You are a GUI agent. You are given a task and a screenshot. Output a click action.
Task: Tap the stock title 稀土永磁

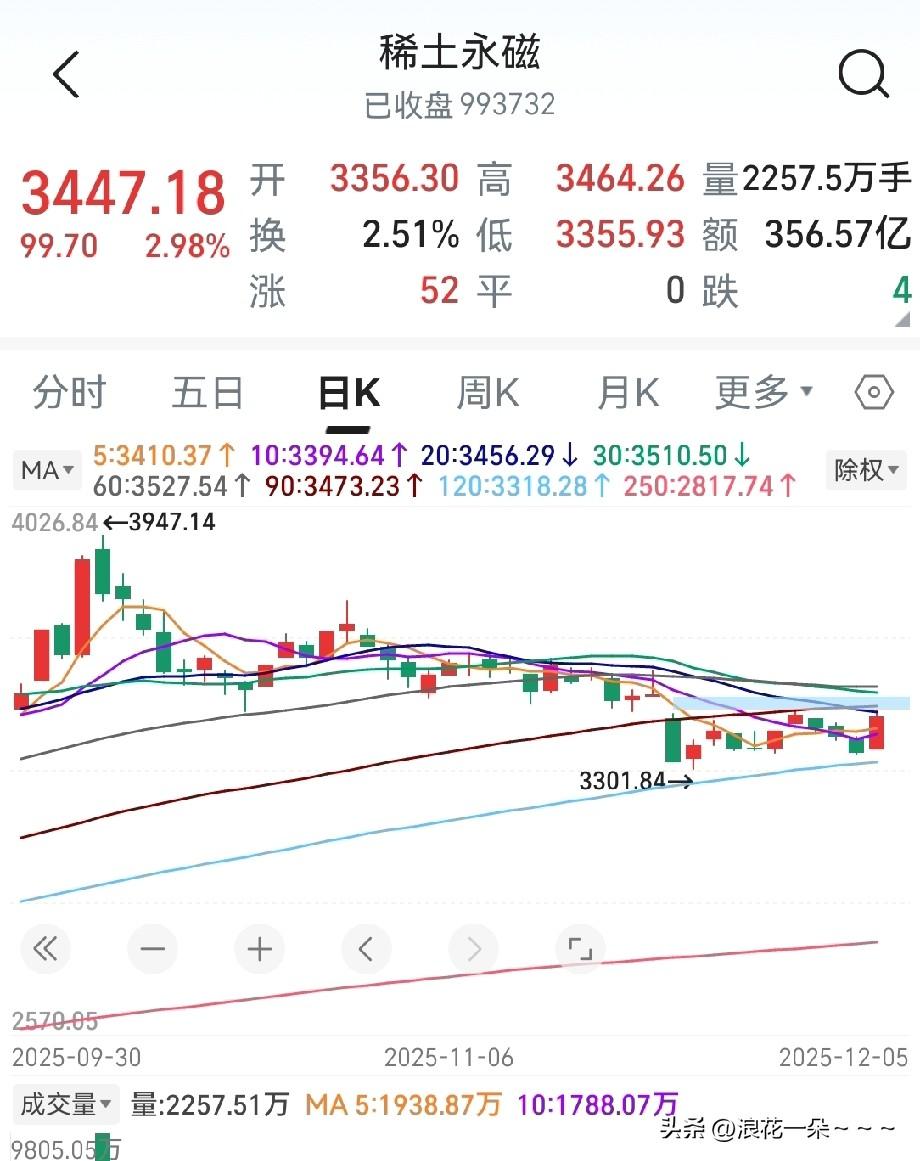459,57
